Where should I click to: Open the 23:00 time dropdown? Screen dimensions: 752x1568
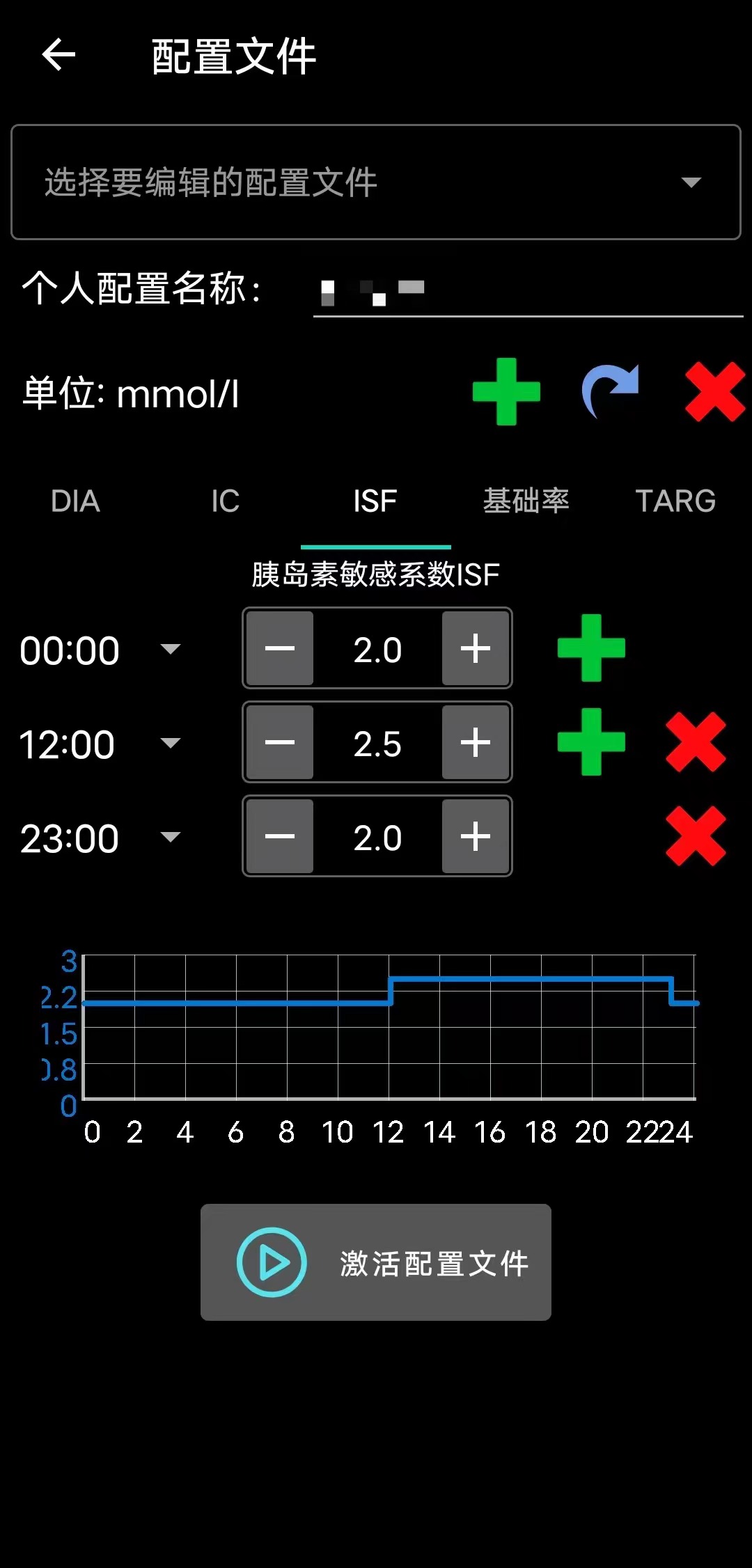click(101, 838)
